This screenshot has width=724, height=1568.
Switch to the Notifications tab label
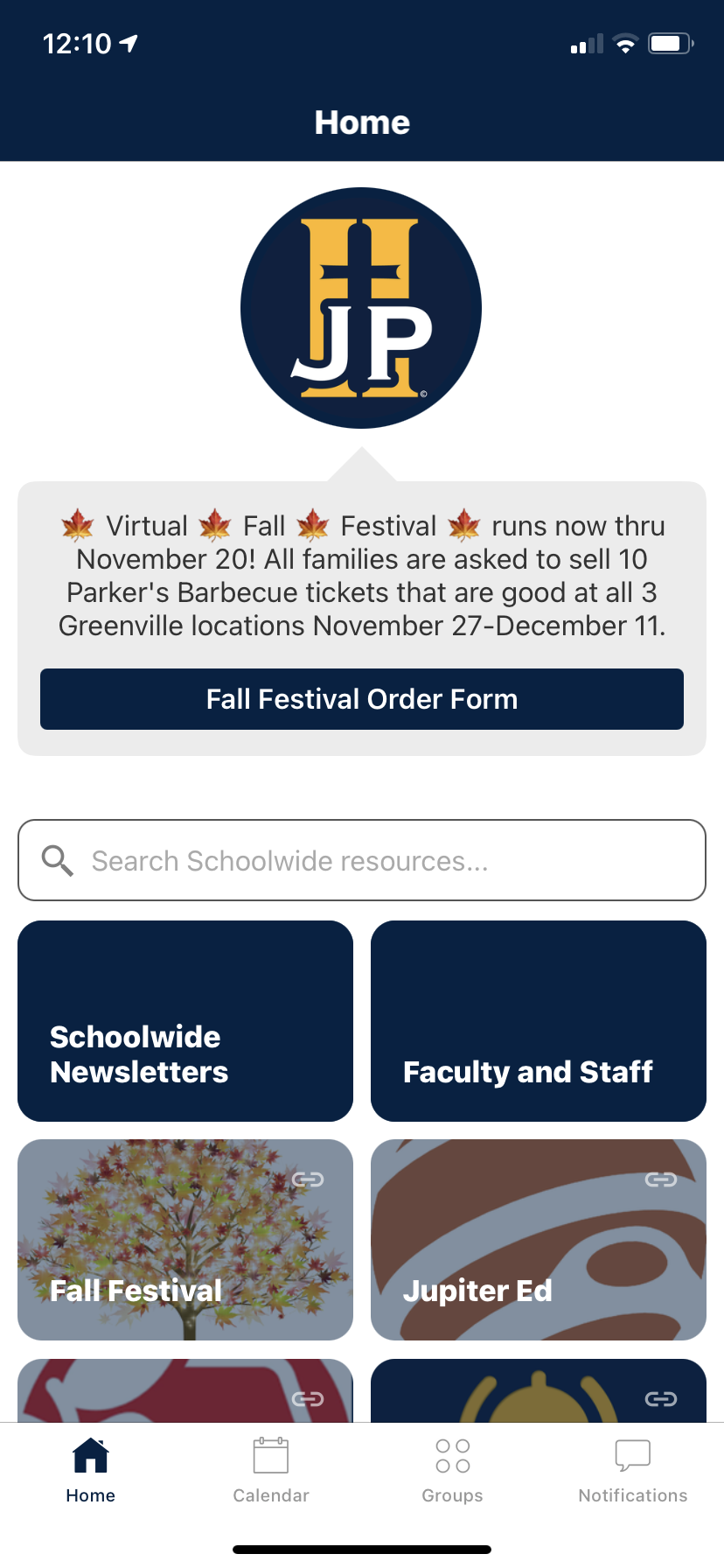tap(633, 1495)
